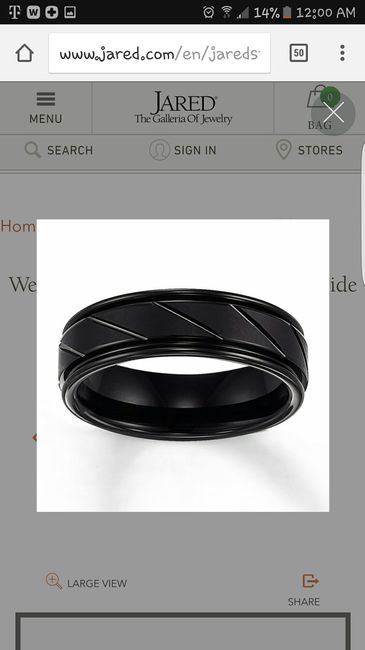Open the Jared site MENU
The width and height of the screenshot is (365, 650).
(x=46, y=108)
